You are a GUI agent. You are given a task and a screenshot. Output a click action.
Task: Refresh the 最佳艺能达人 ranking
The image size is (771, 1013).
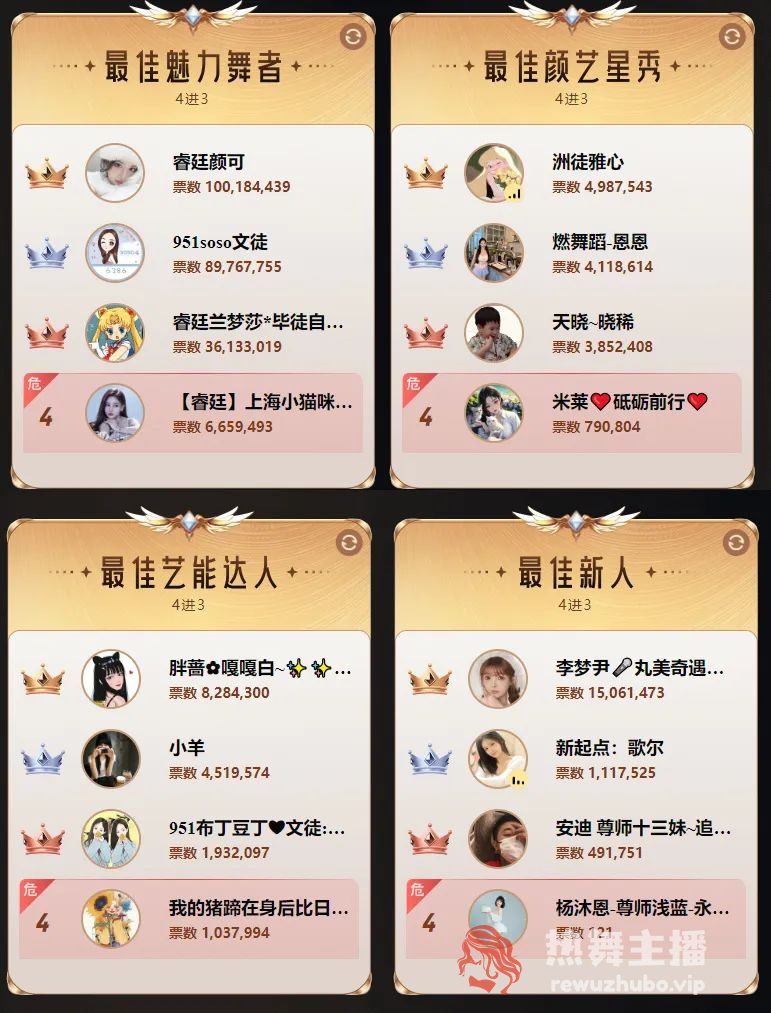[x=348, y=543]
